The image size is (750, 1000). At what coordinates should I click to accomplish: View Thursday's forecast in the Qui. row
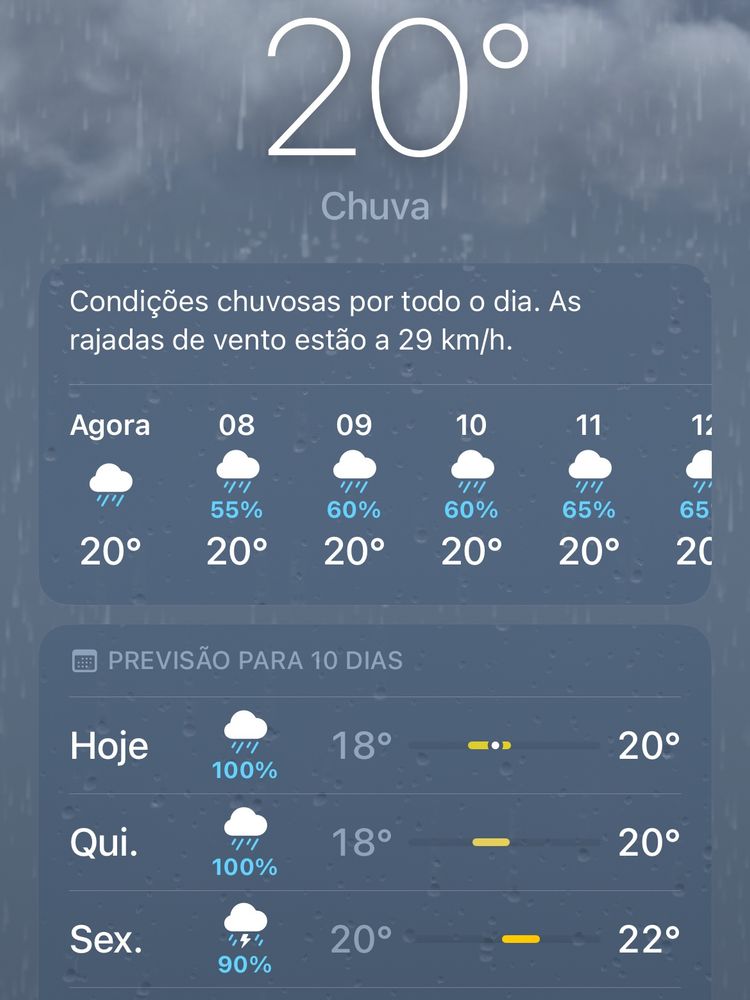coord(375,843)
